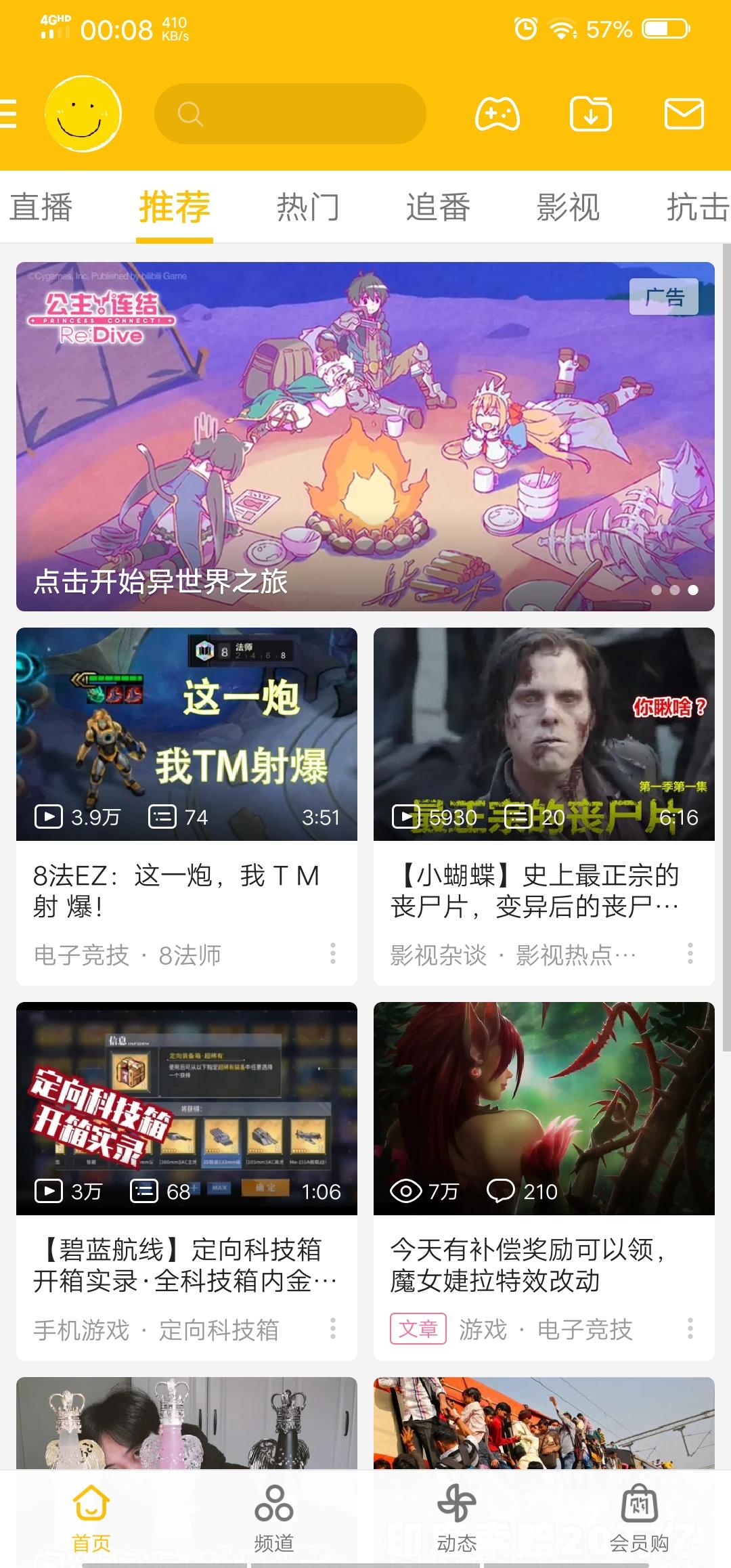Open the 公主连结 Re:Dive ad banner
731x1568 pixels.
click(x=365, y=436)
